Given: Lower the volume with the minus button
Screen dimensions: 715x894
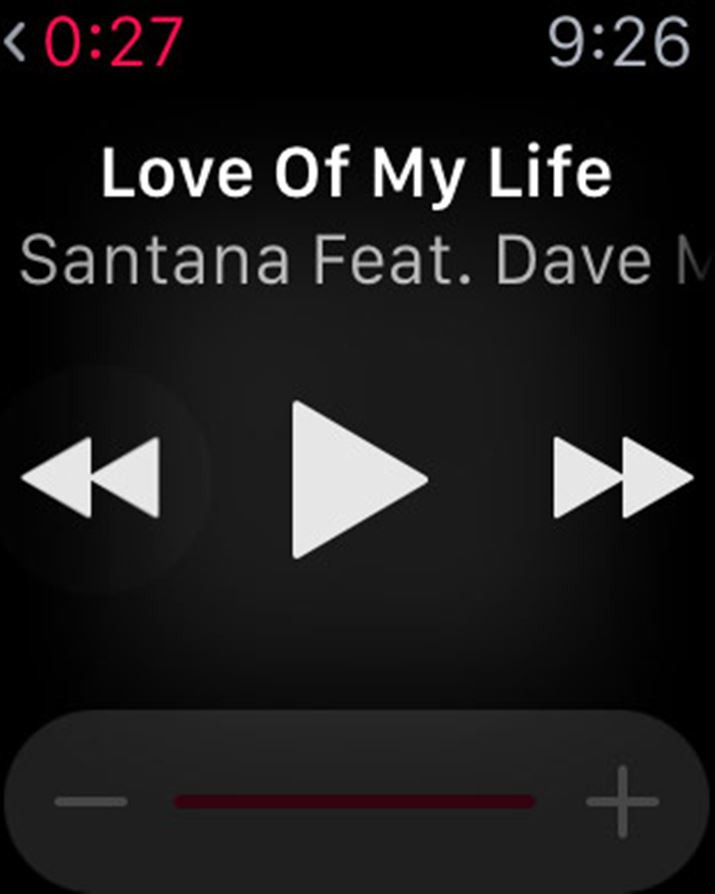Looking at the screenshot, I should (91, 801).
